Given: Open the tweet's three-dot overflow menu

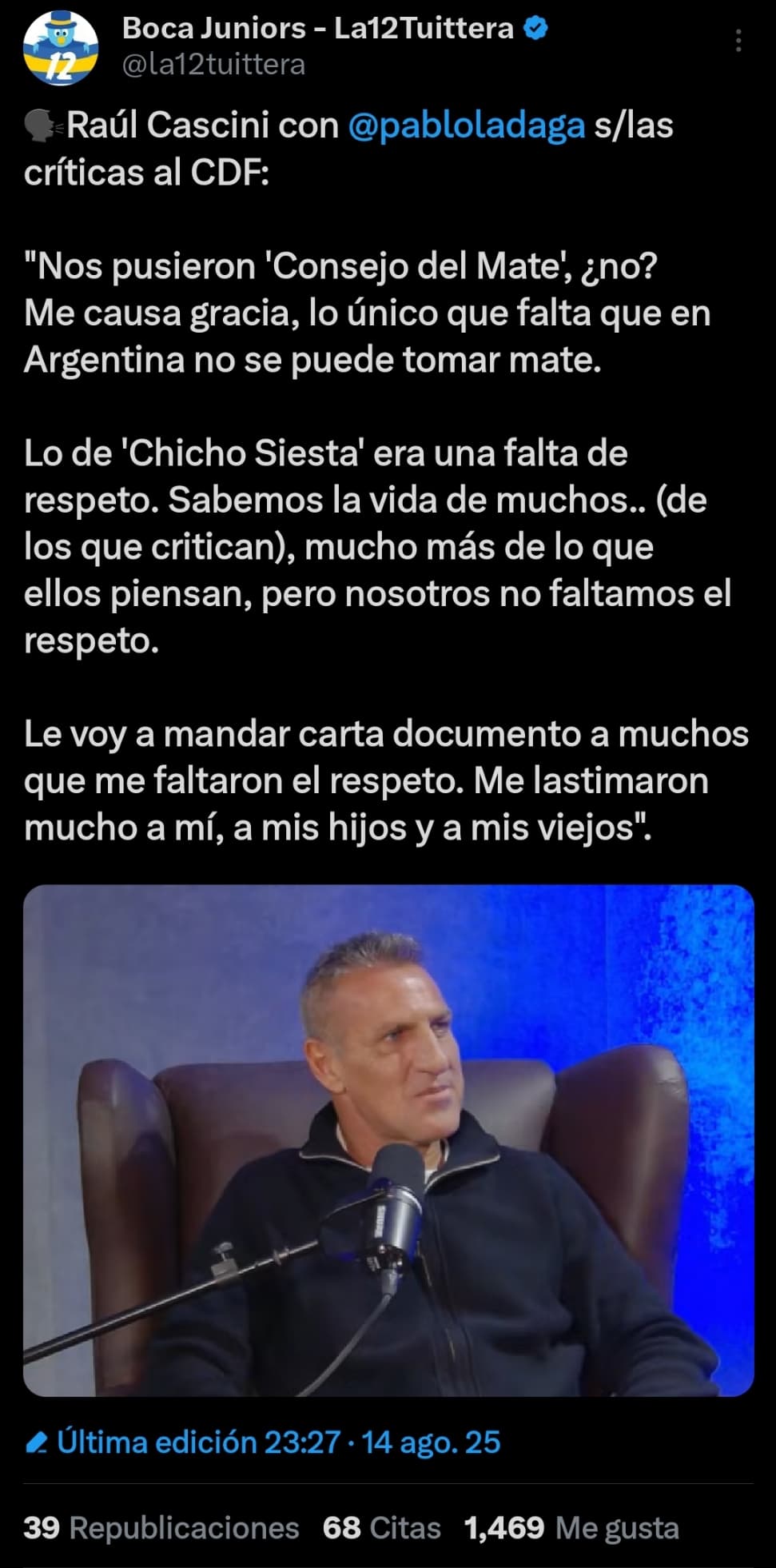Looking at the screenshot, I should coord(738,40).
